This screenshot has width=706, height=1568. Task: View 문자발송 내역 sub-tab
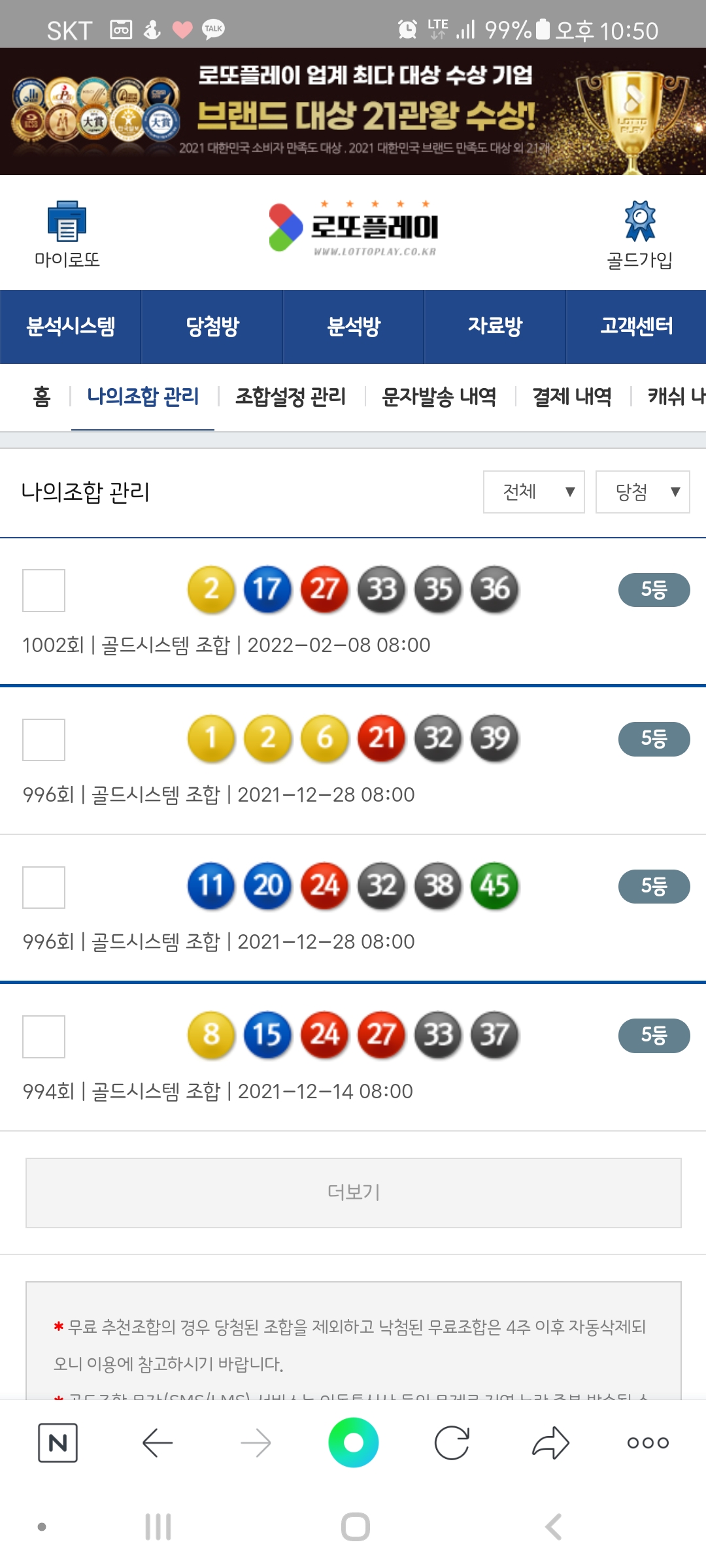pyautogui.click(x=439, y=397)
